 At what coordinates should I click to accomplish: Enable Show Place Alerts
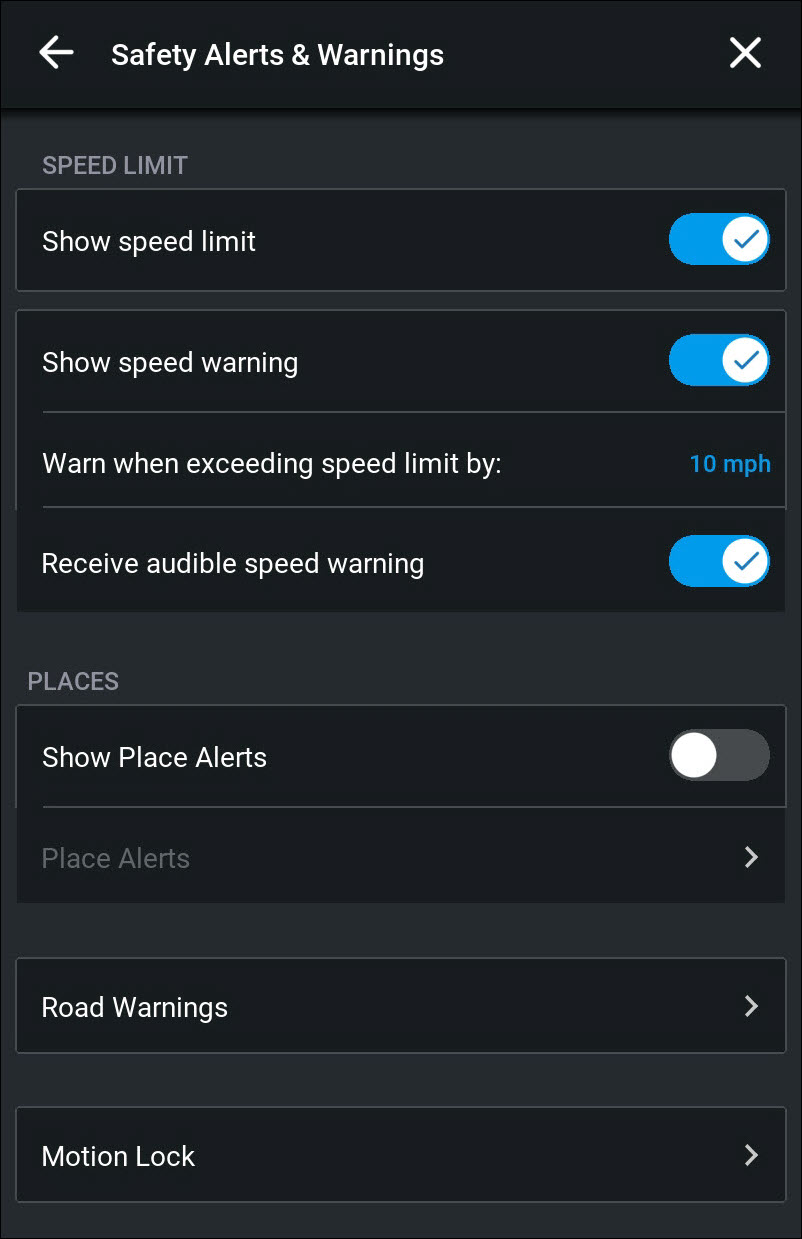point(719,756)
